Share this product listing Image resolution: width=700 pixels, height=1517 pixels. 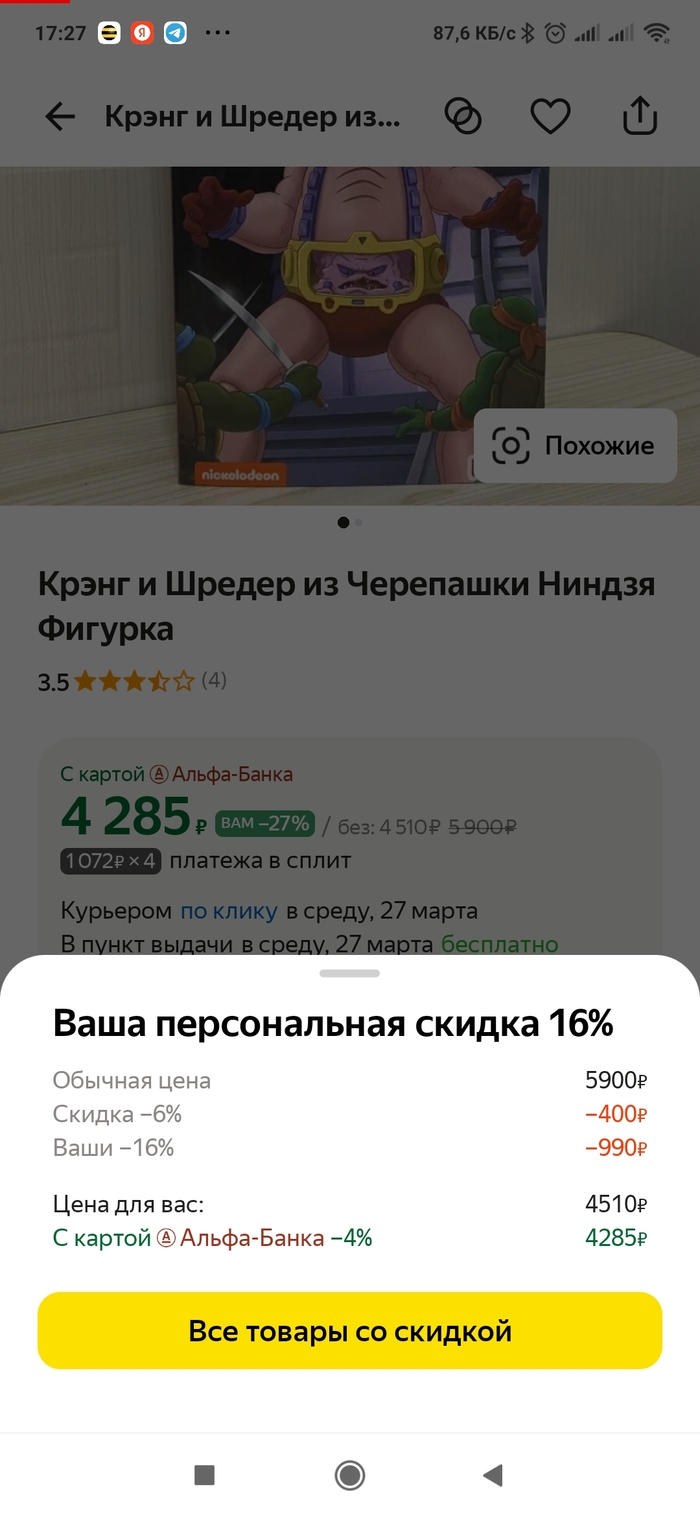click(639, 116)
